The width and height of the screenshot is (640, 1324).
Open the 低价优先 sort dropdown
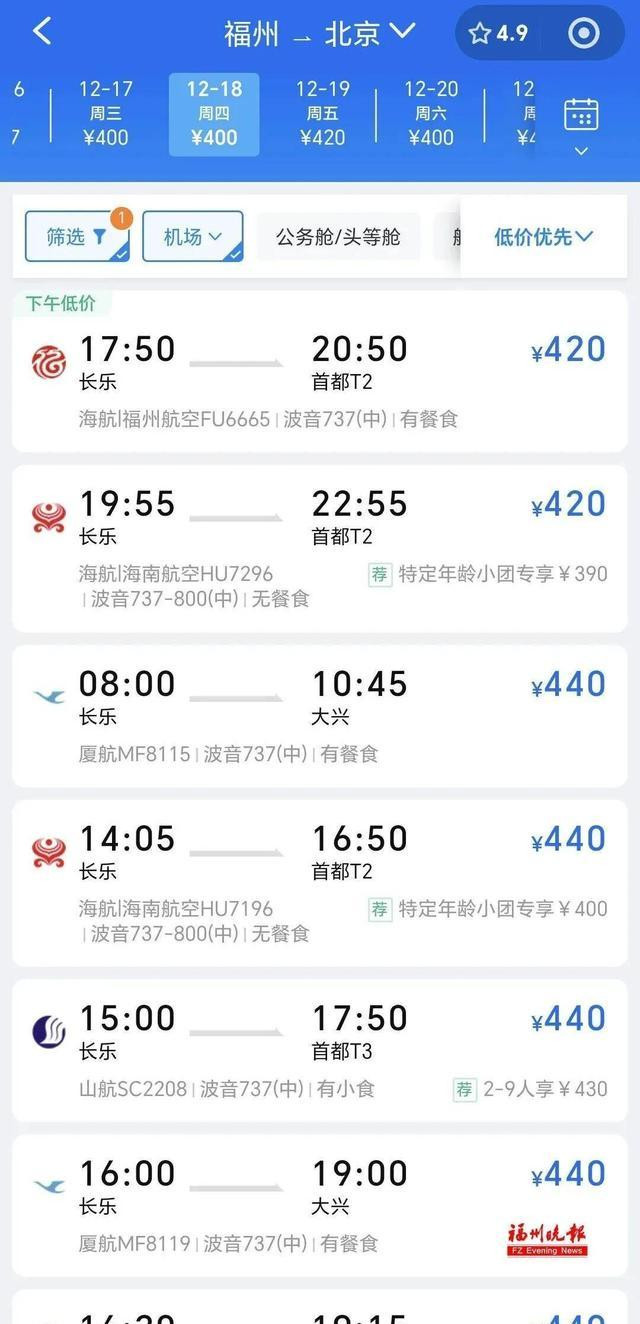pyautogui.click(x=543, y=237)
